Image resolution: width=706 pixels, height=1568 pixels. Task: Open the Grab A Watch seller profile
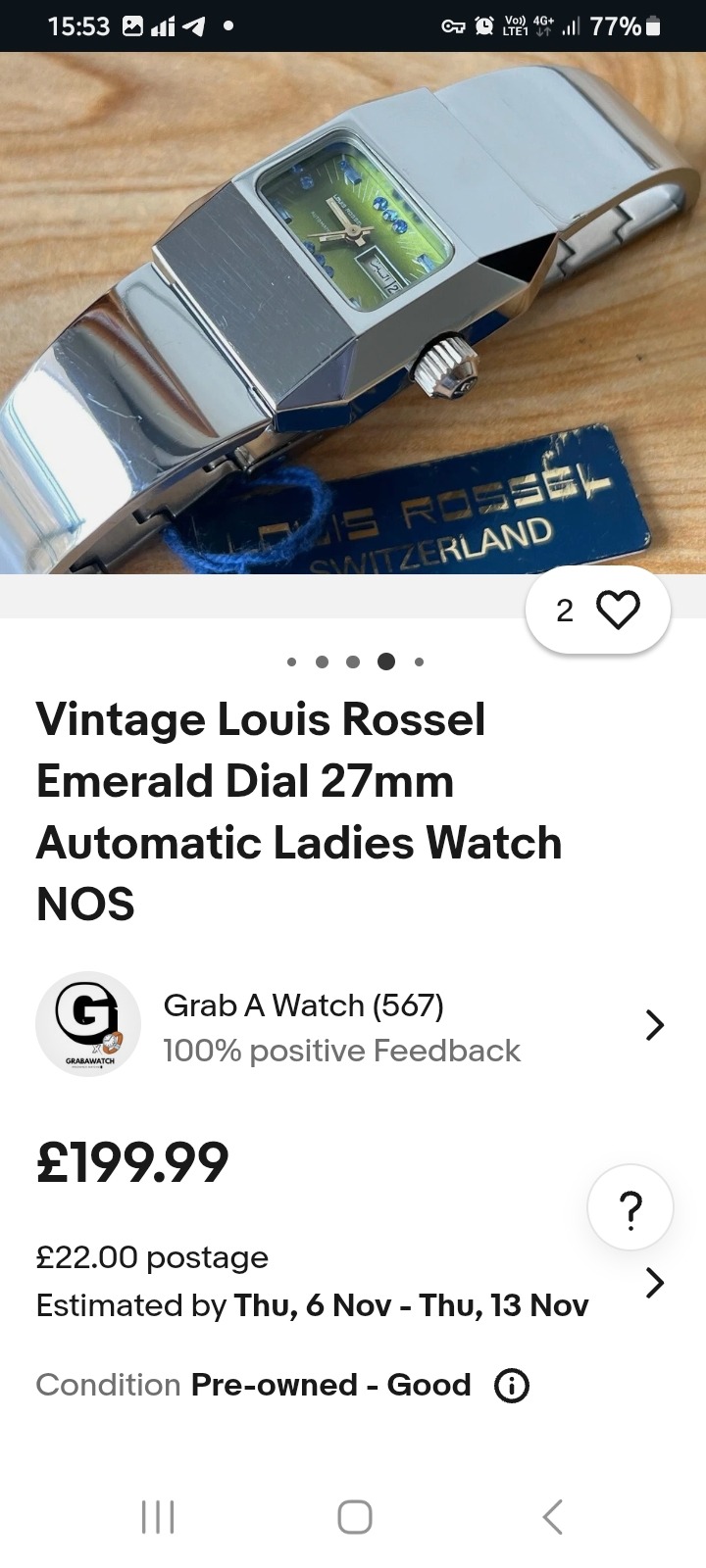(351, 1025)
